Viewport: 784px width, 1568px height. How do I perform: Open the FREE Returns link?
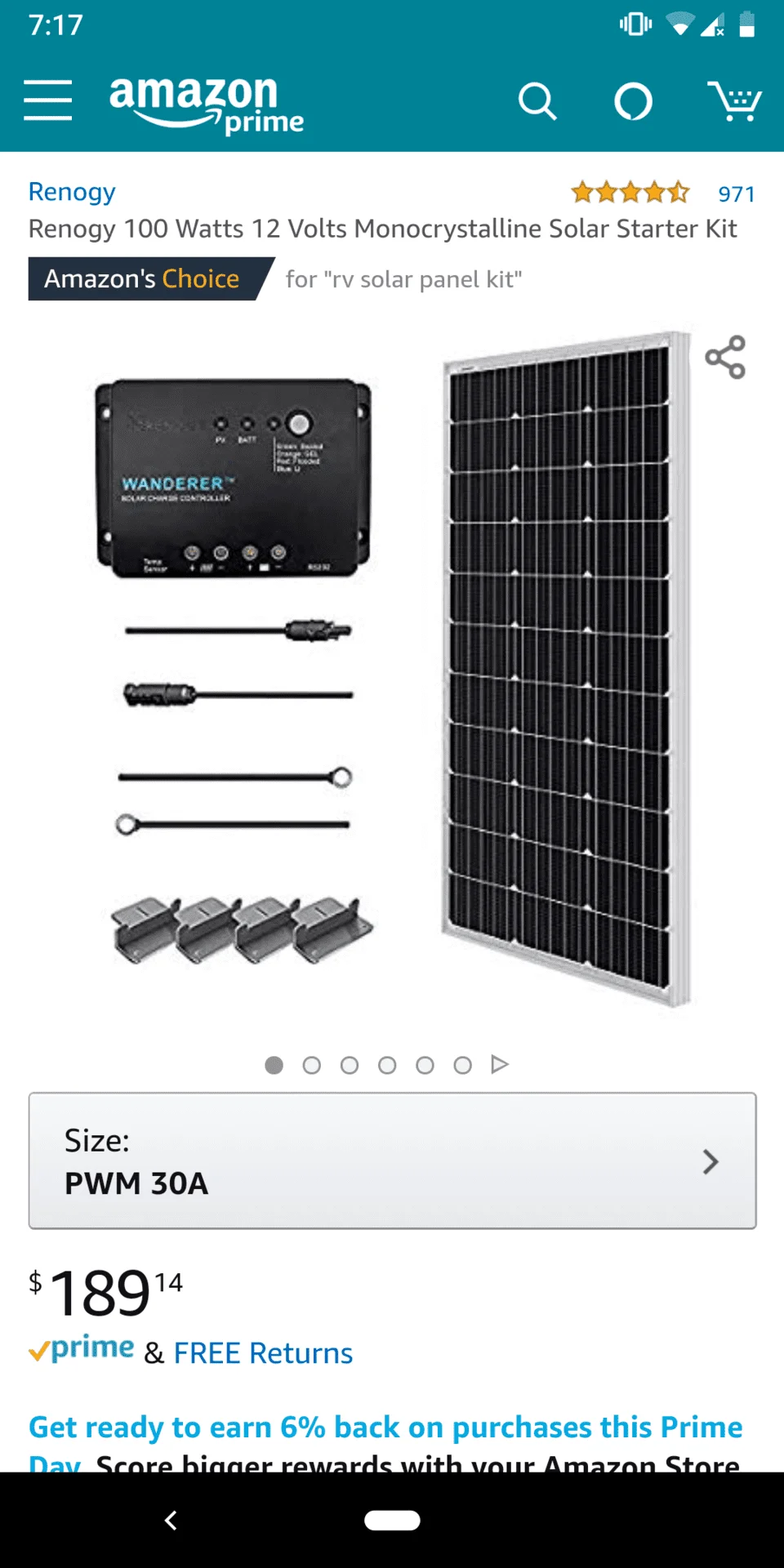click(263, 1353)
